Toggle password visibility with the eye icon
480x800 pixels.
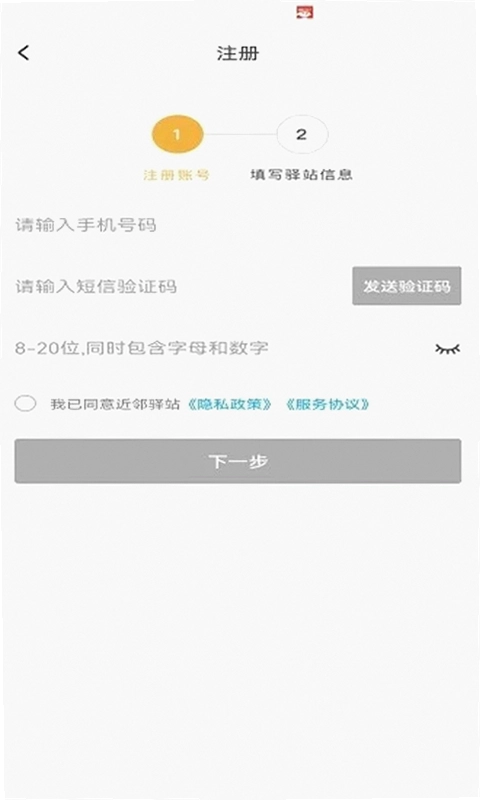[x=447, y=349]
